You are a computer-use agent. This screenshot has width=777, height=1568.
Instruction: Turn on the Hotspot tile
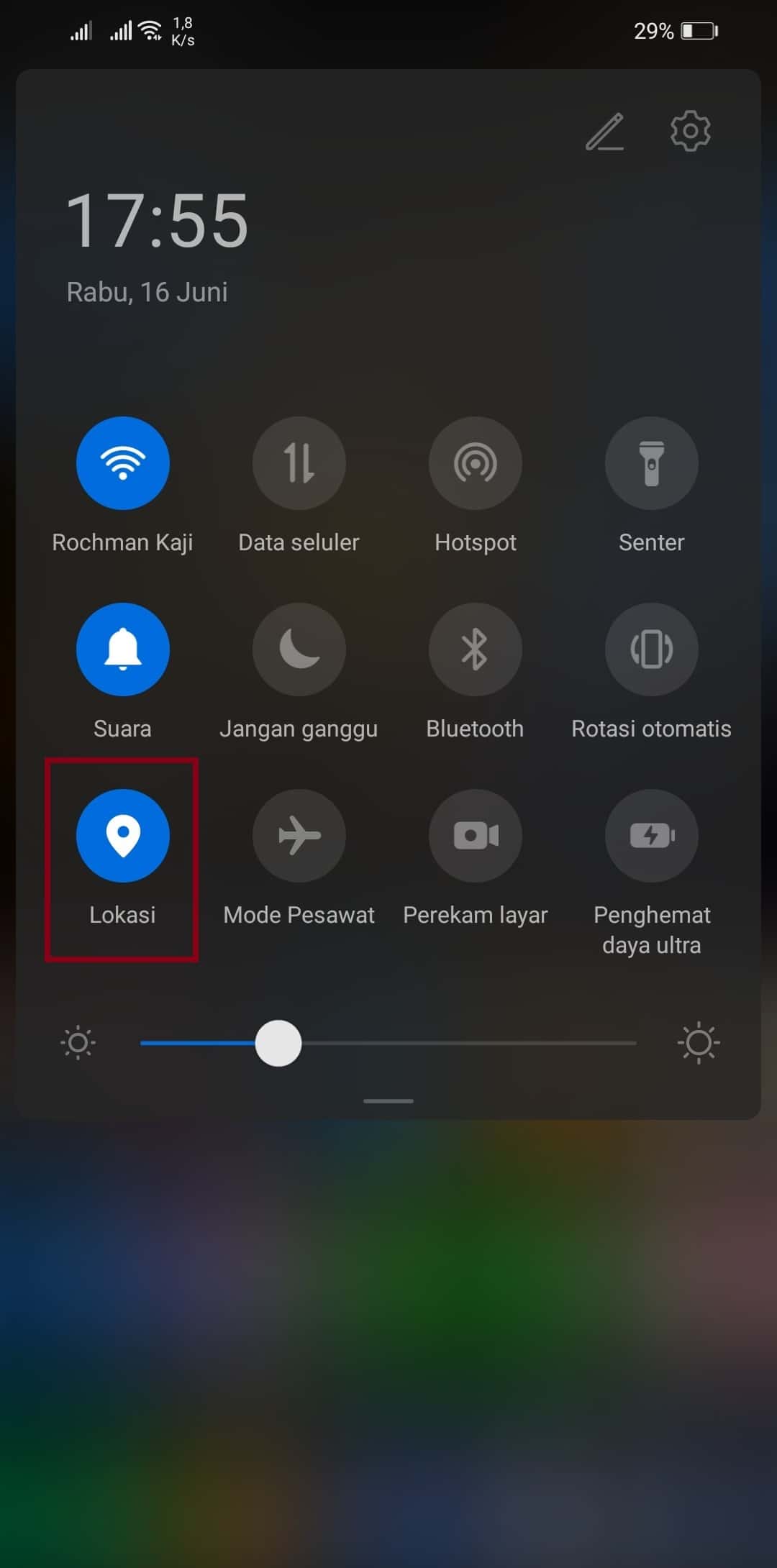[x=475, y=463]
